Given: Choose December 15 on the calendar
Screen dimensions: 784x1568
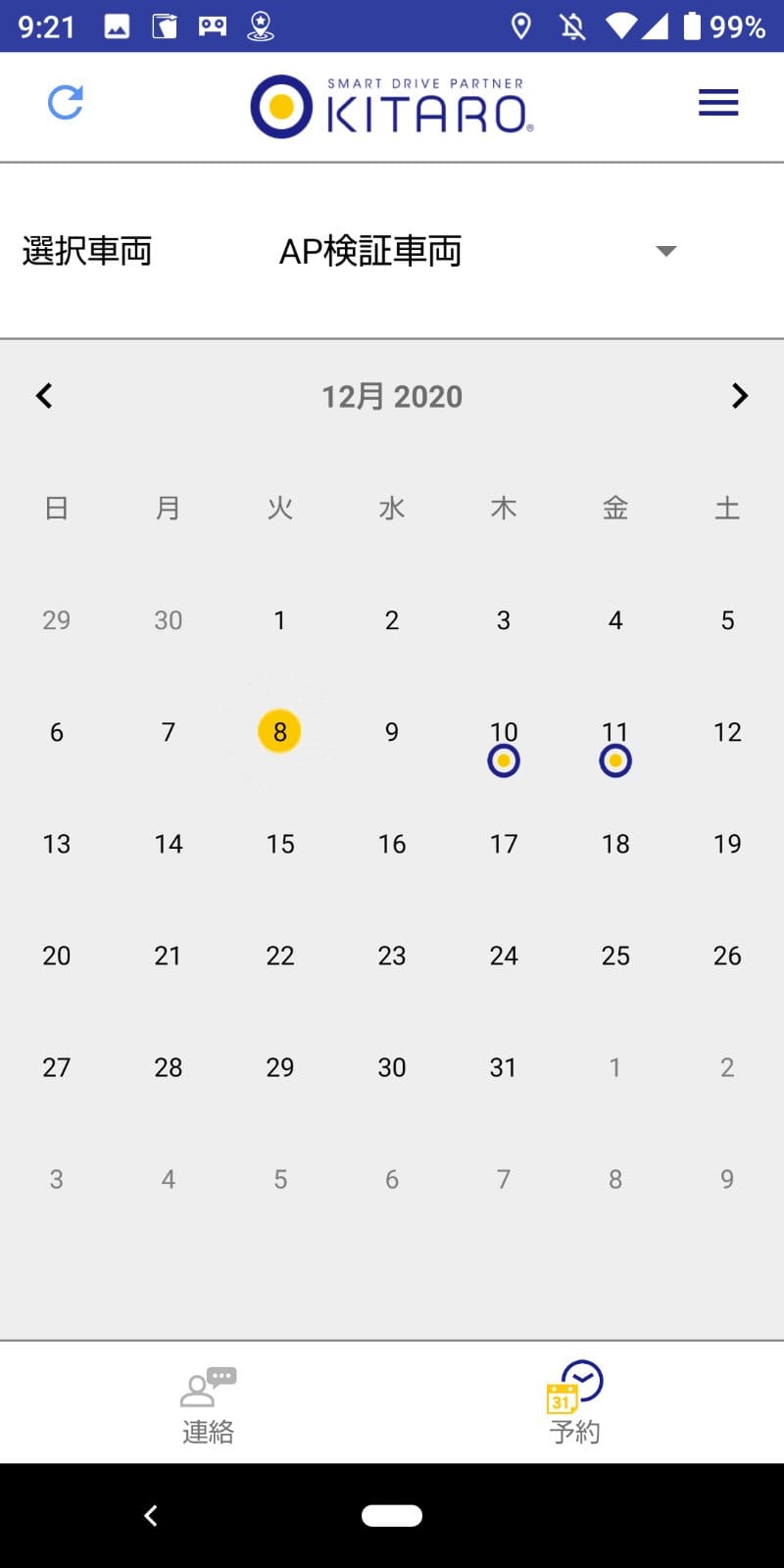Looking at the screenshot, I should point(280,844).
